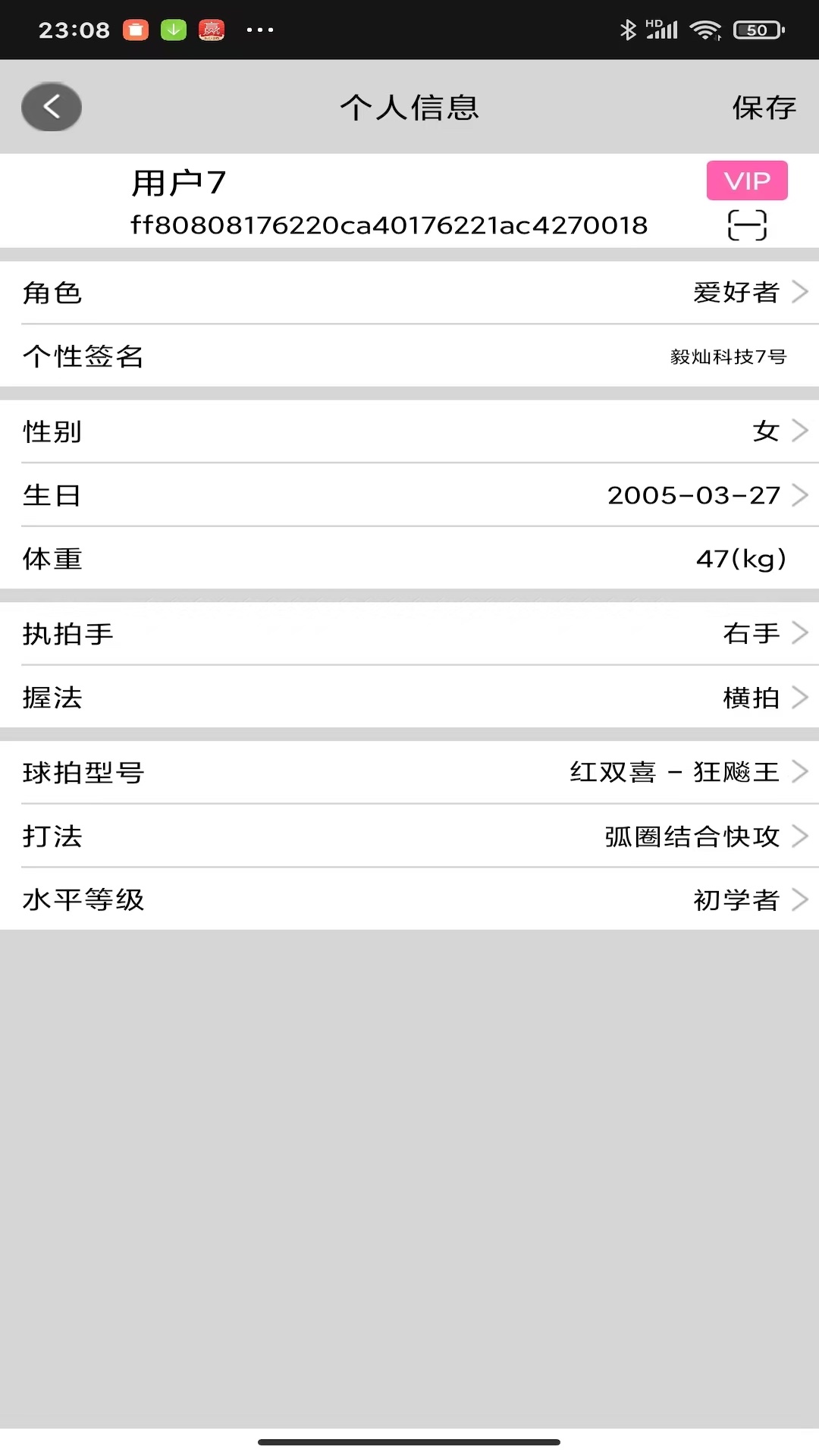Tap the 个人信息 title text
The image size is (819, 1456).
(409, 107)
